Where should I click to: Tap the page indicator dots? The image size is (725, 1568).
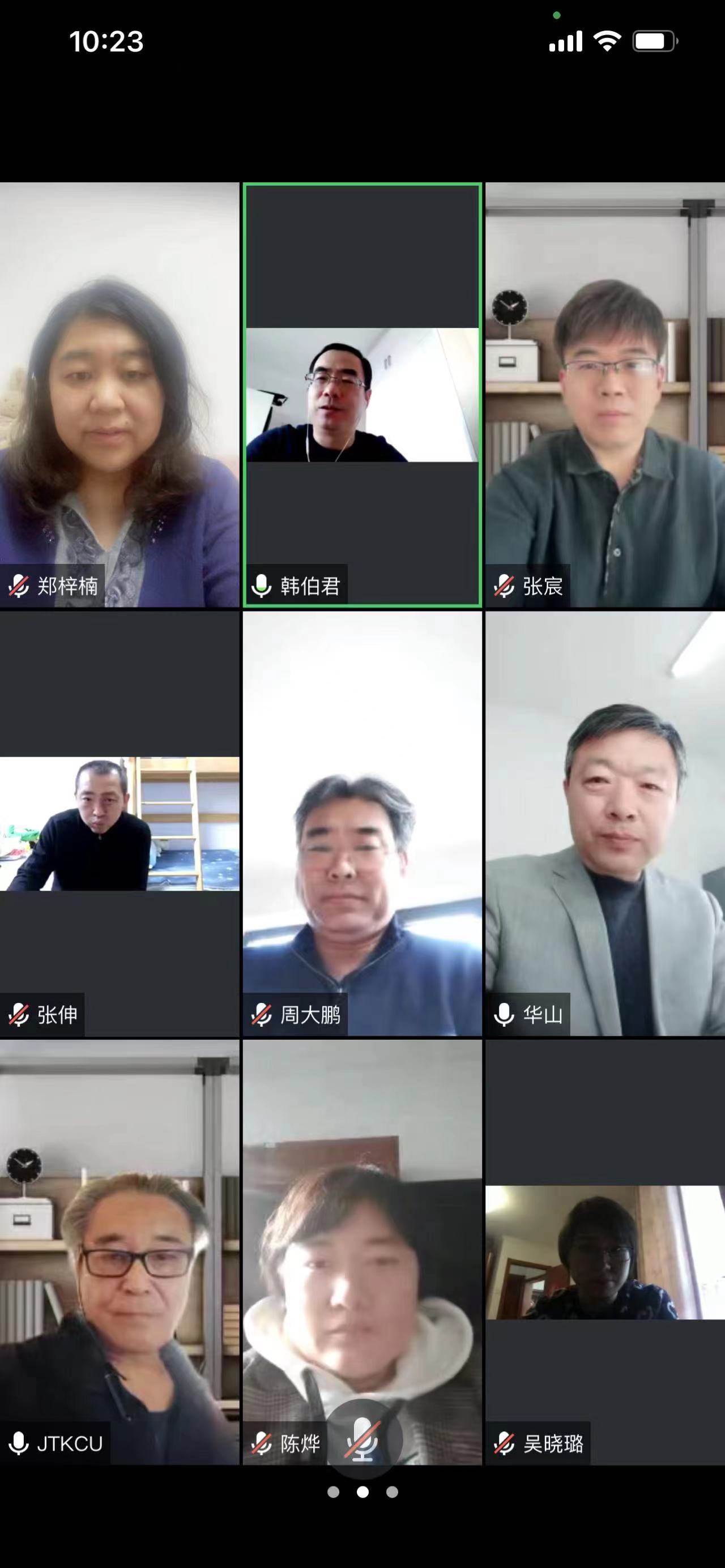pyautogui.click(x=363, y=1492)
